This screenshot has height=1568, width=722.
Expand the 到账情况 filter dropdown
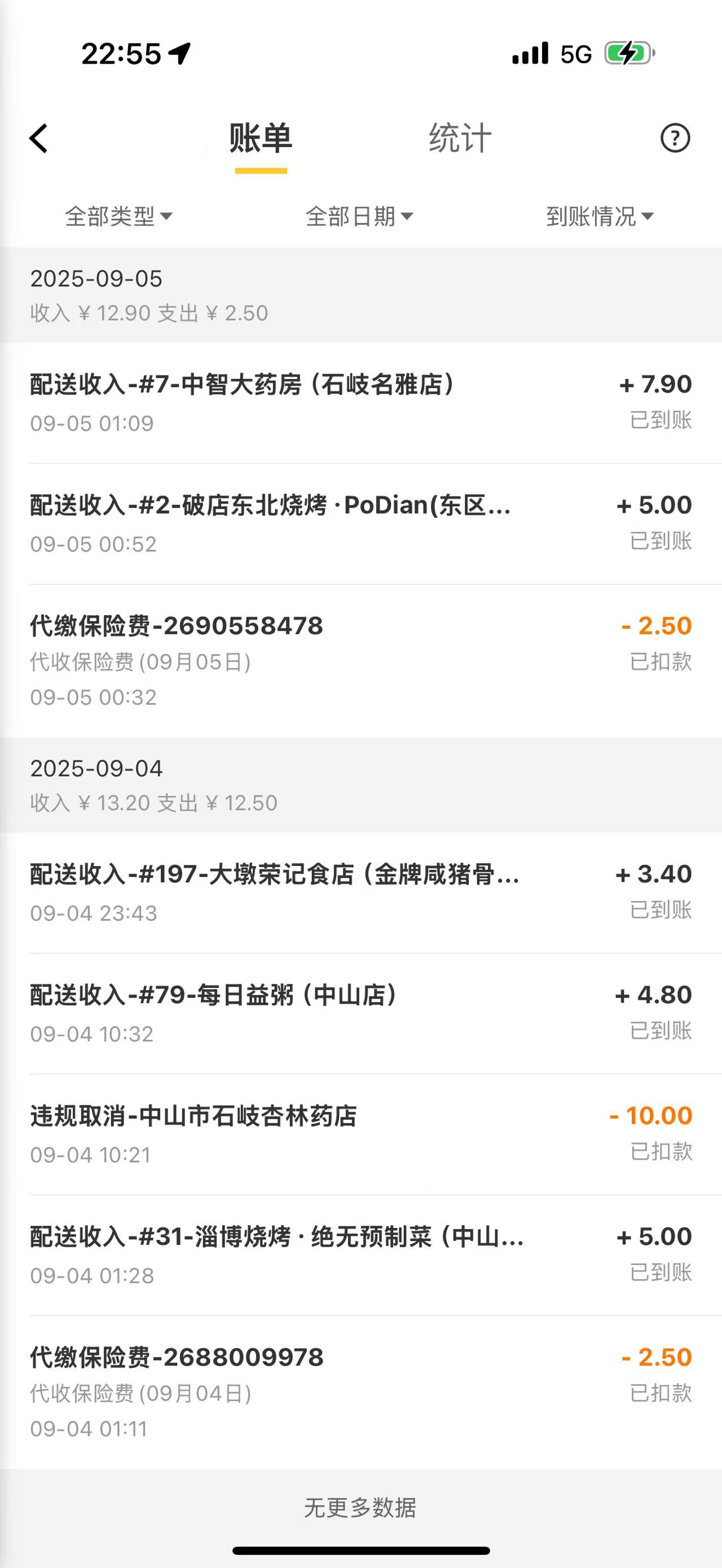click(600, 216)
